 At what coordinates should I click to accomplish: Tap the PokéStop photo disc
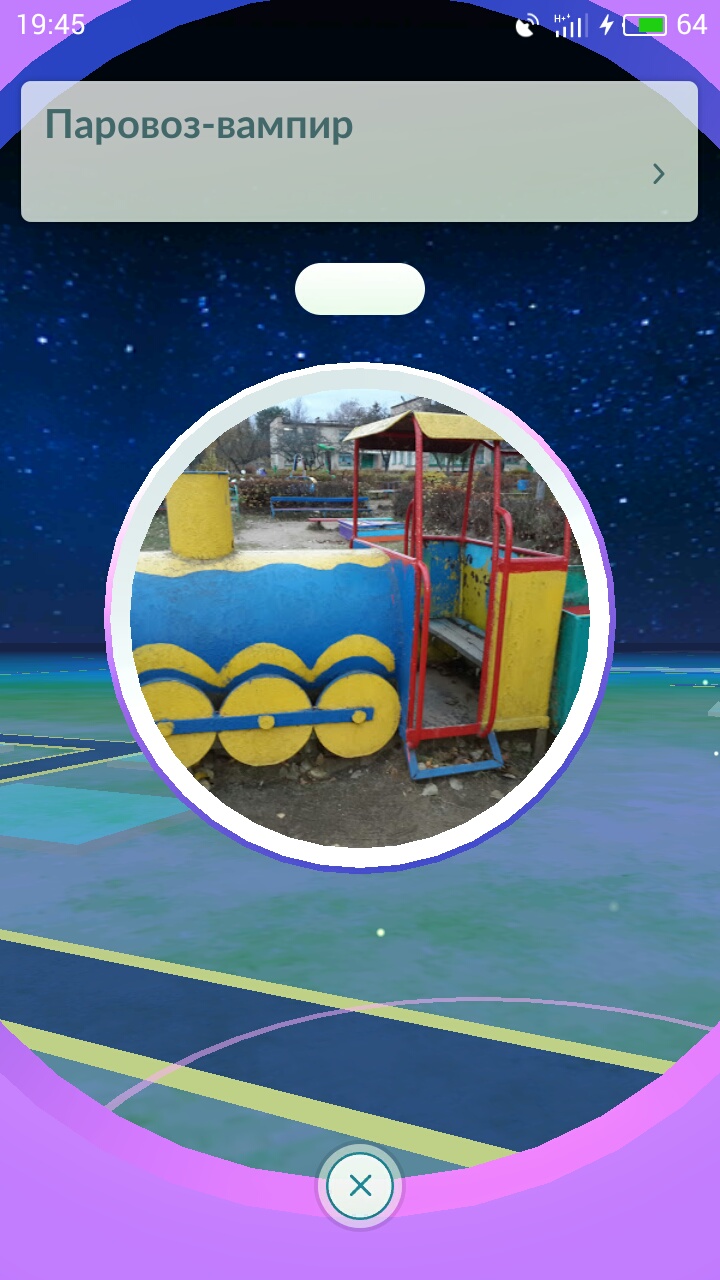point(360,617)
